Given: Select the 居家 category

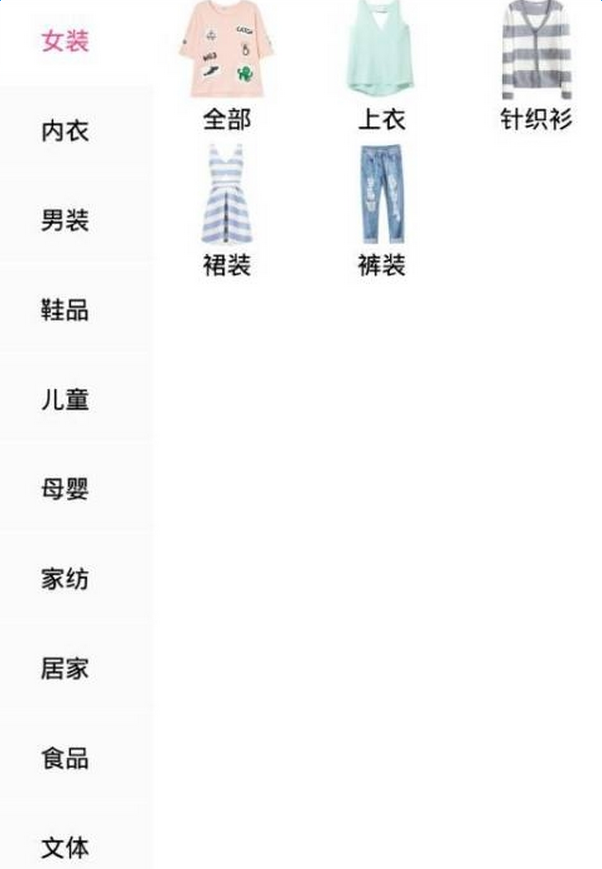Looking at the screenshot, I should click(x=65, y=668).
